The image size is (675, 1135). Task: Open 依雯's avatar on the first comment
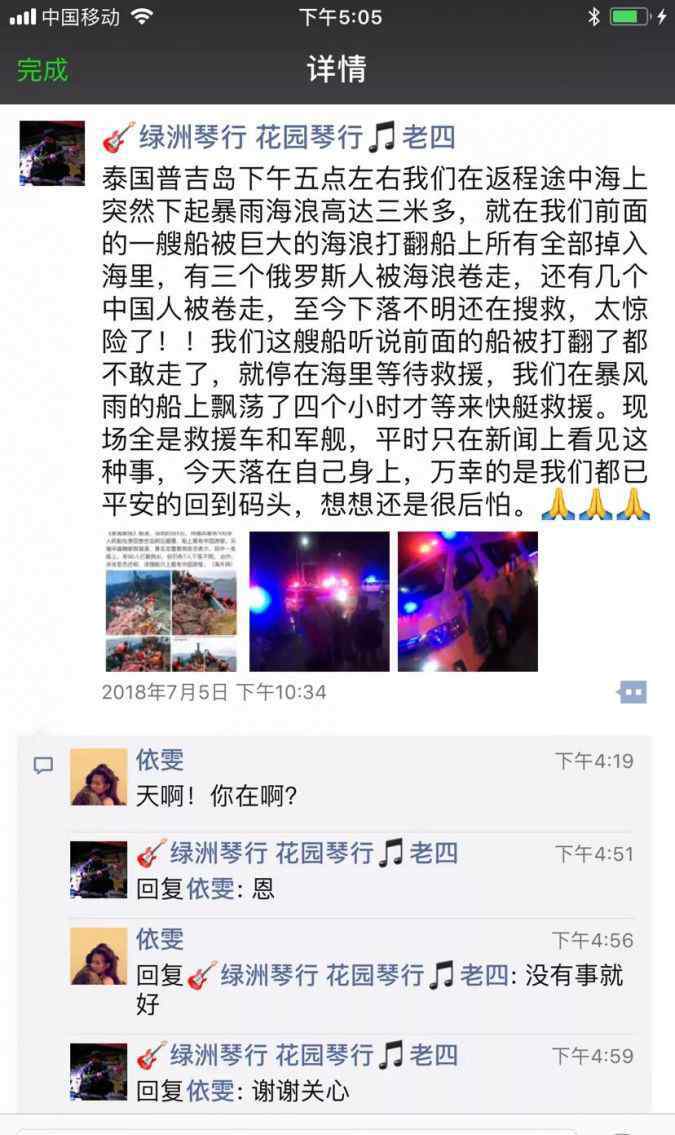coord(98,777)
